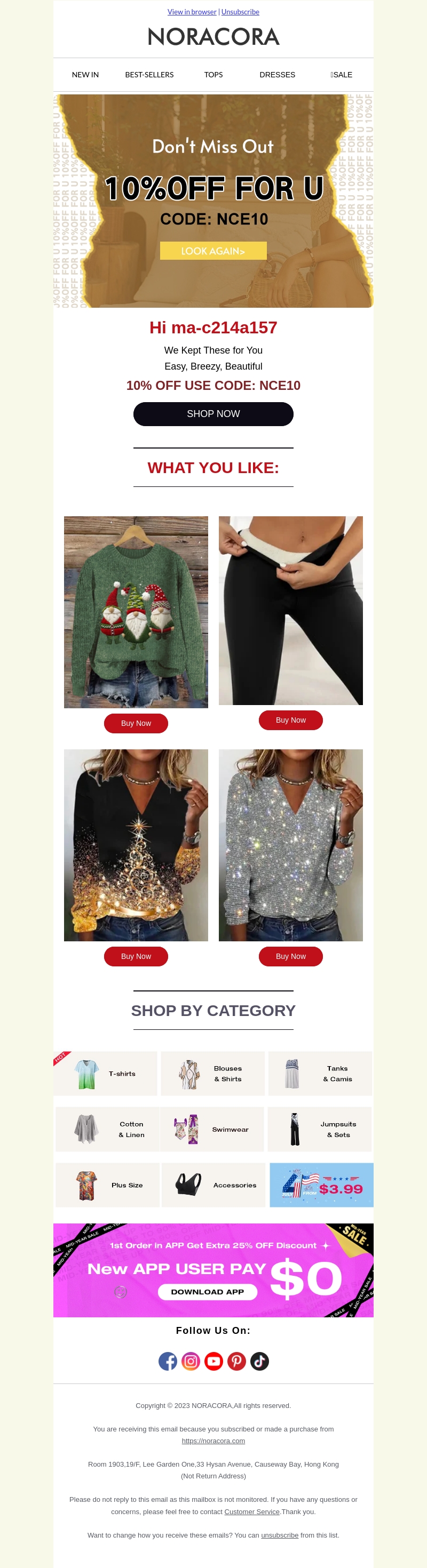Tap the SHOP NOW button
427x1568 pixels.
coord(213,414)
